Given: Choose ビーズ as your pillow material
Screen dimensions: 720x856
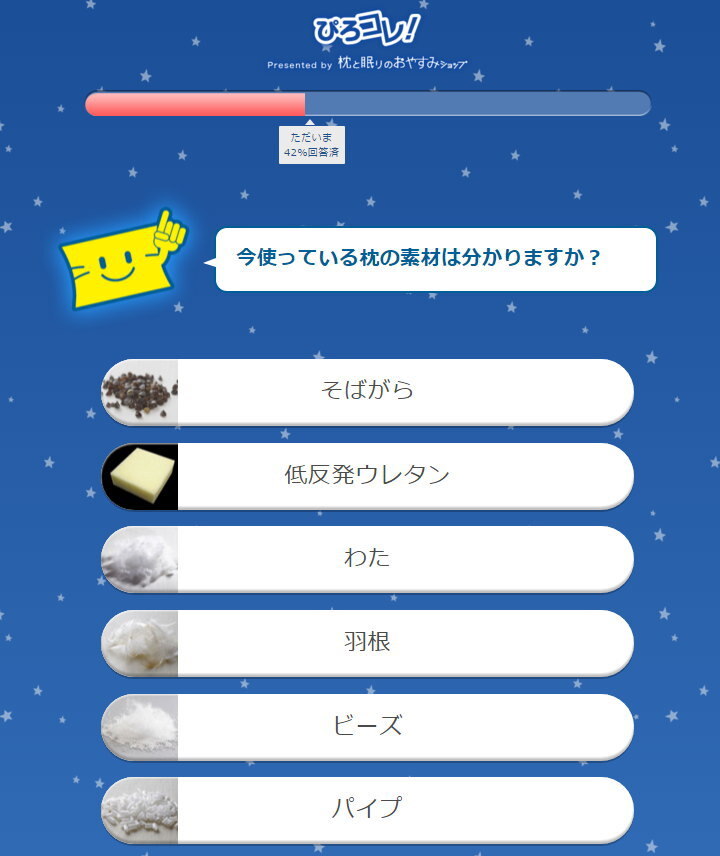Looking at the screenshot, I should (400, 725).
